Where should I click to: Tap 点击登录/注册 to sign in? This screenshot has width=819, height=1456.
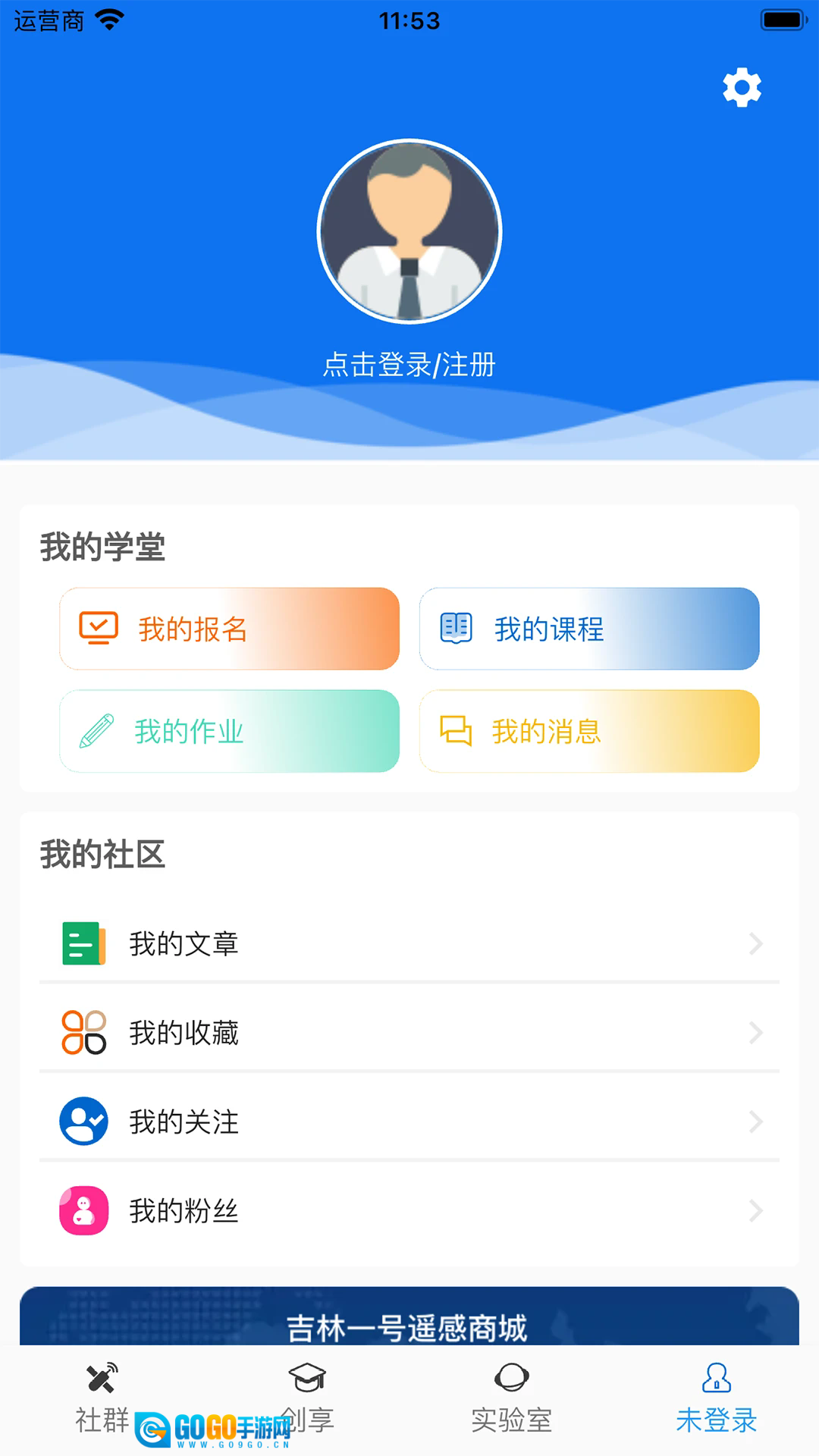coord(409,365)
